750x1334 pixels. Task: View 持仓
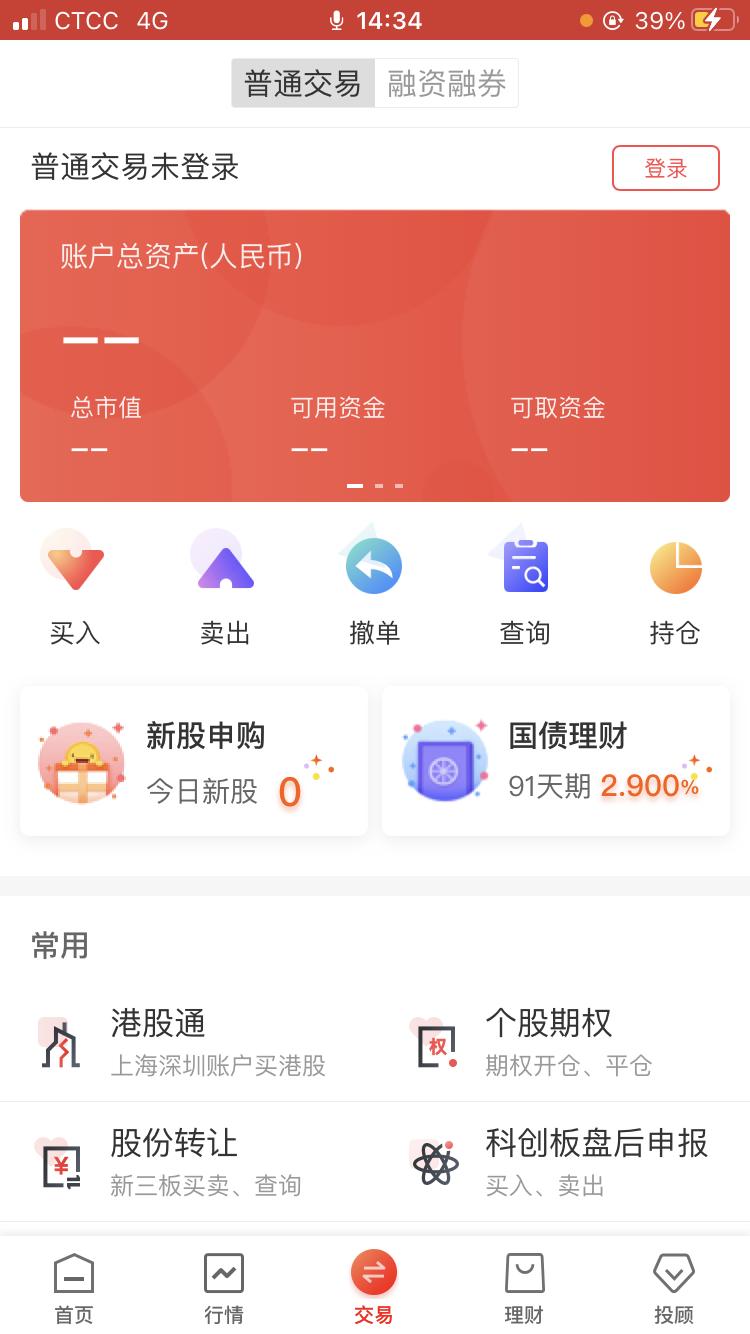tap(675, 587)
